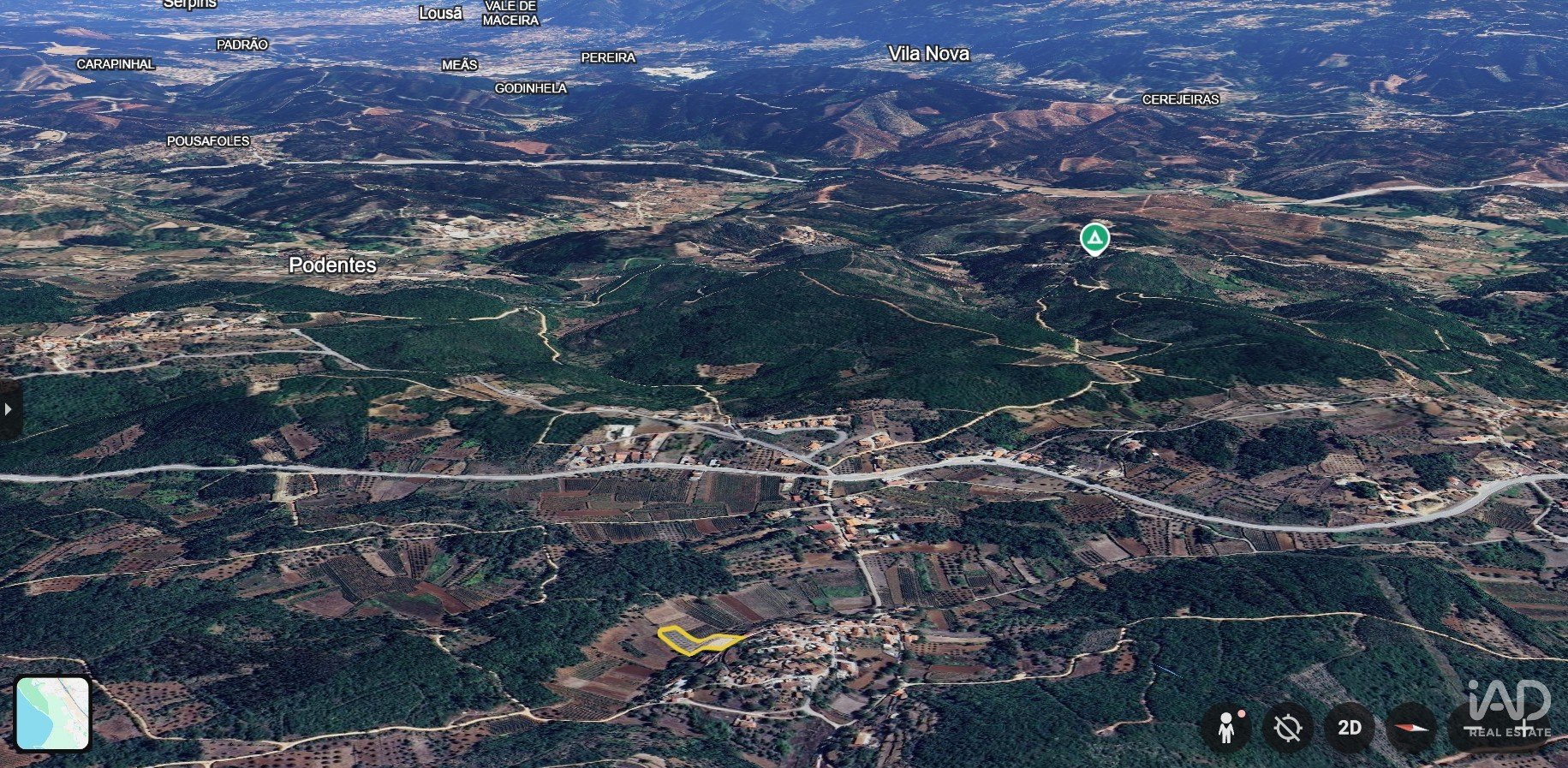Open the green triangle place marker
Screen dimensions: 1568x768
[x=1094, y=238]
